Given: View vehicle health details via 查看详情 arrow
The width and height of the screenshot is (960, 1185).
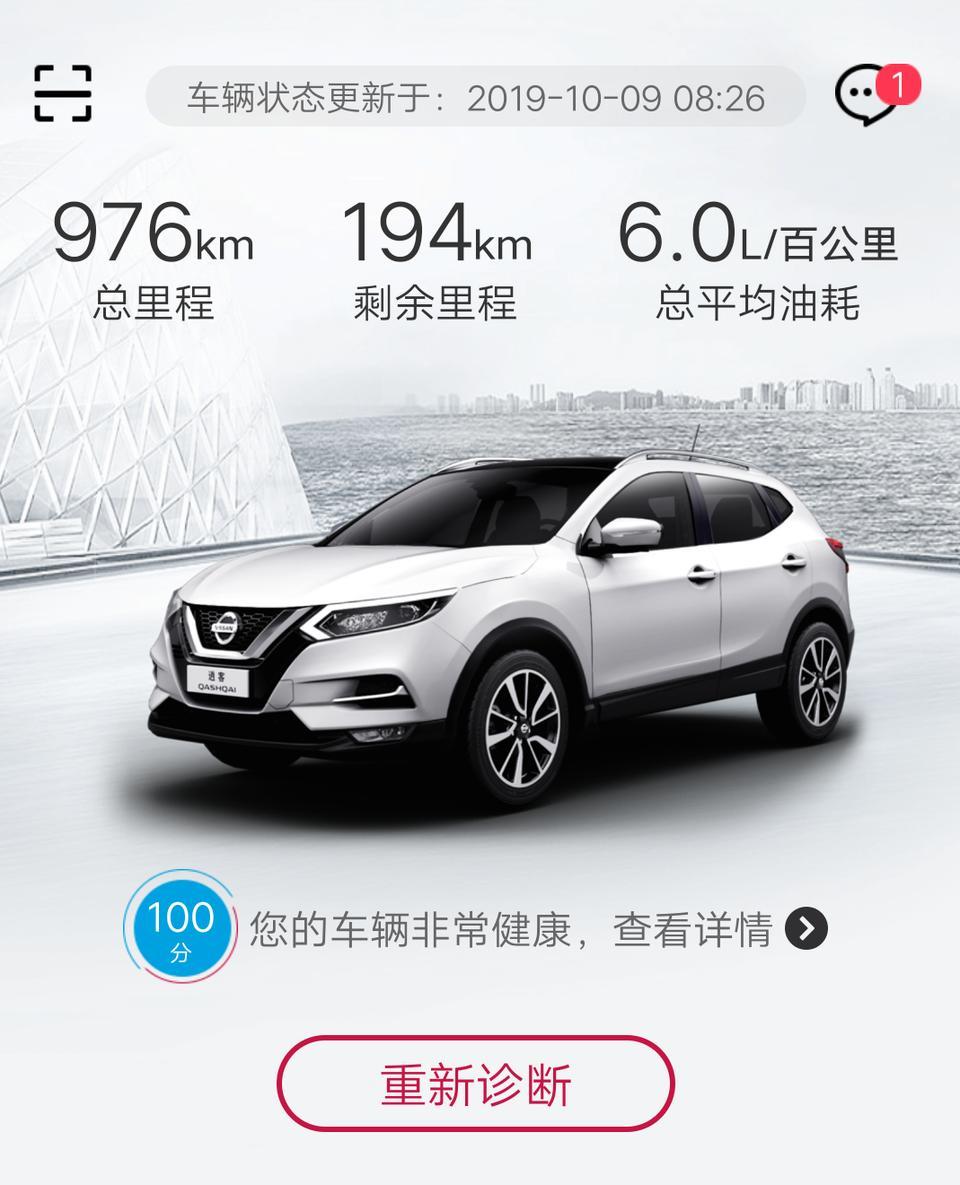Looking at the screenshot, I should point(806,929).
